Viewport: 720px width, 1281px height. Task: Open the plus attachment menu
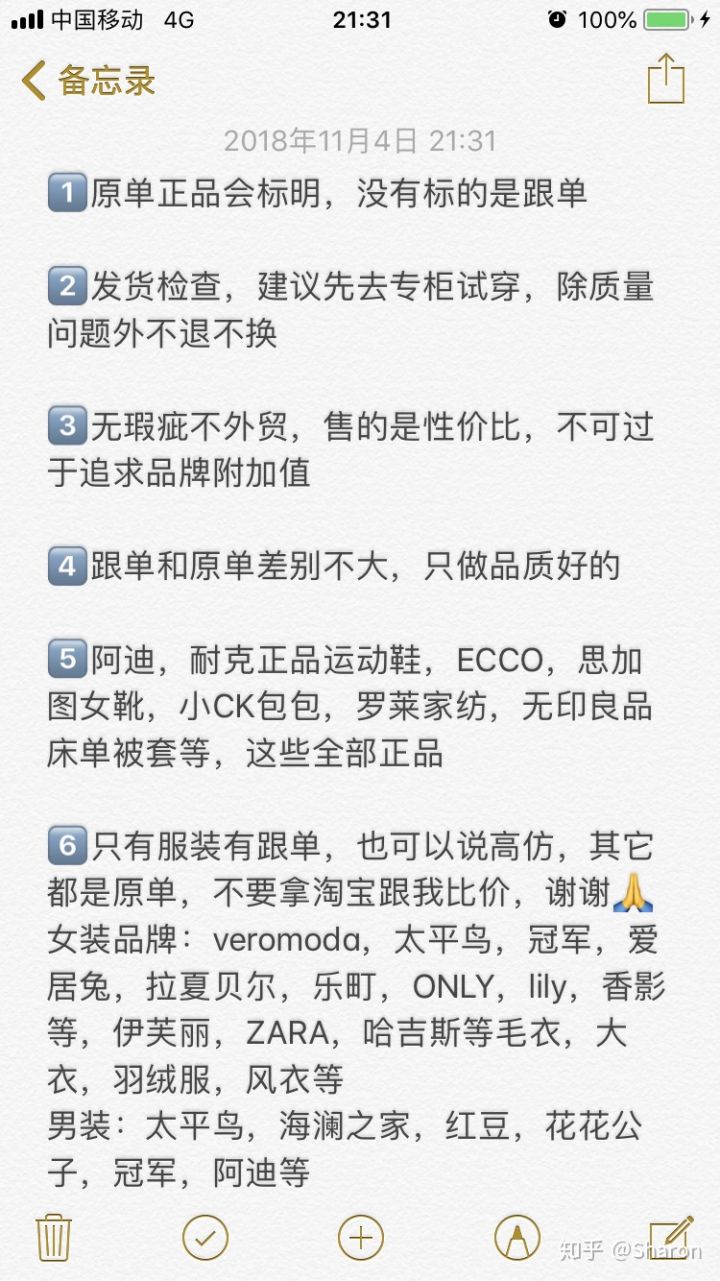point(361,1238)
